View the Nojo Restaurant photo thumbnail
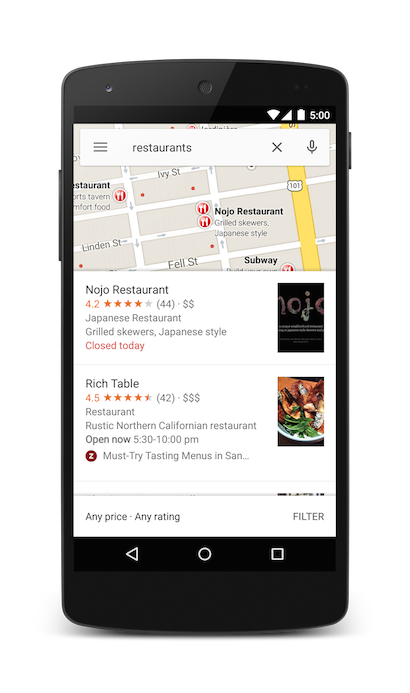This screenshot has height=693, width=410. pyautogui.click(x=301, y=317)
